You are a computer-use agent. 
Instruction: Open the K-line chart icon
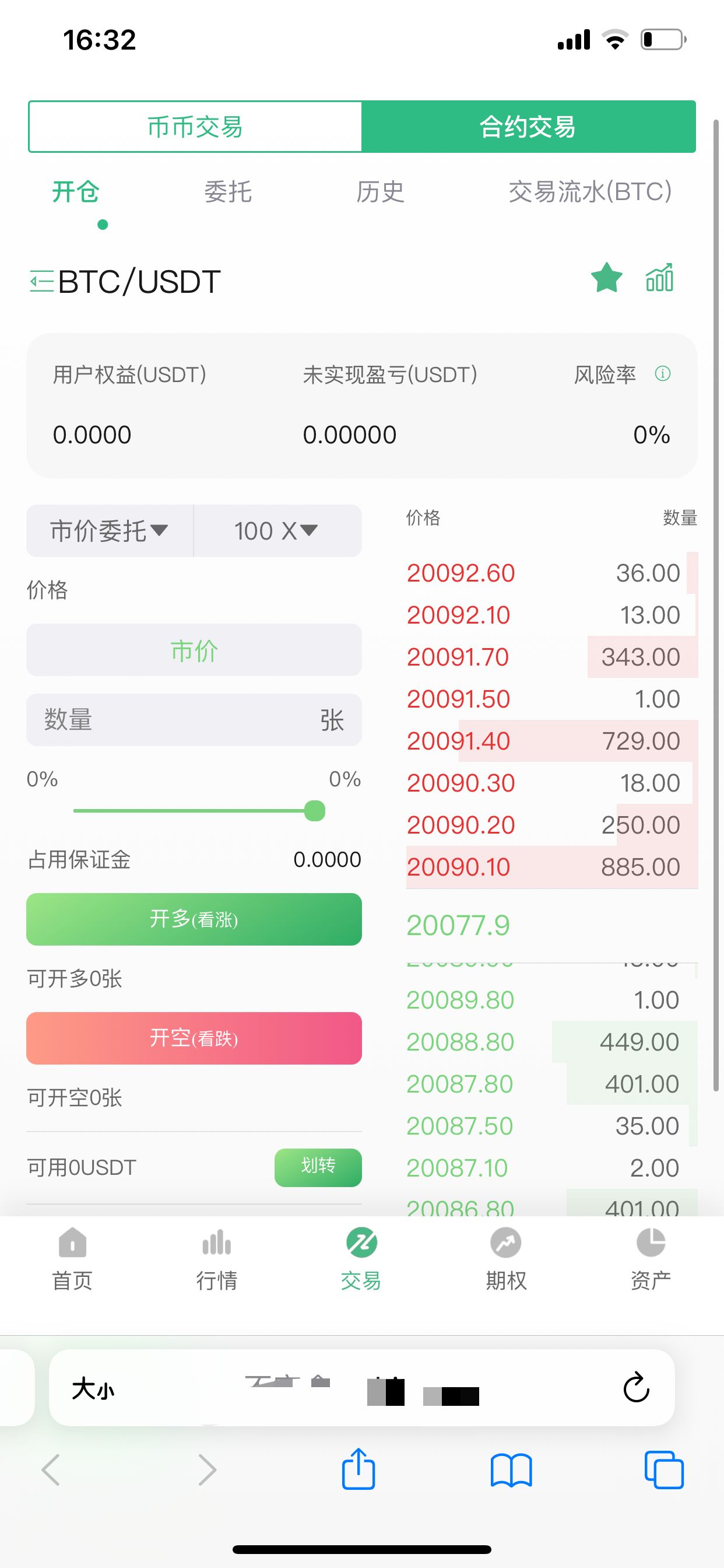tap(659, 279)
